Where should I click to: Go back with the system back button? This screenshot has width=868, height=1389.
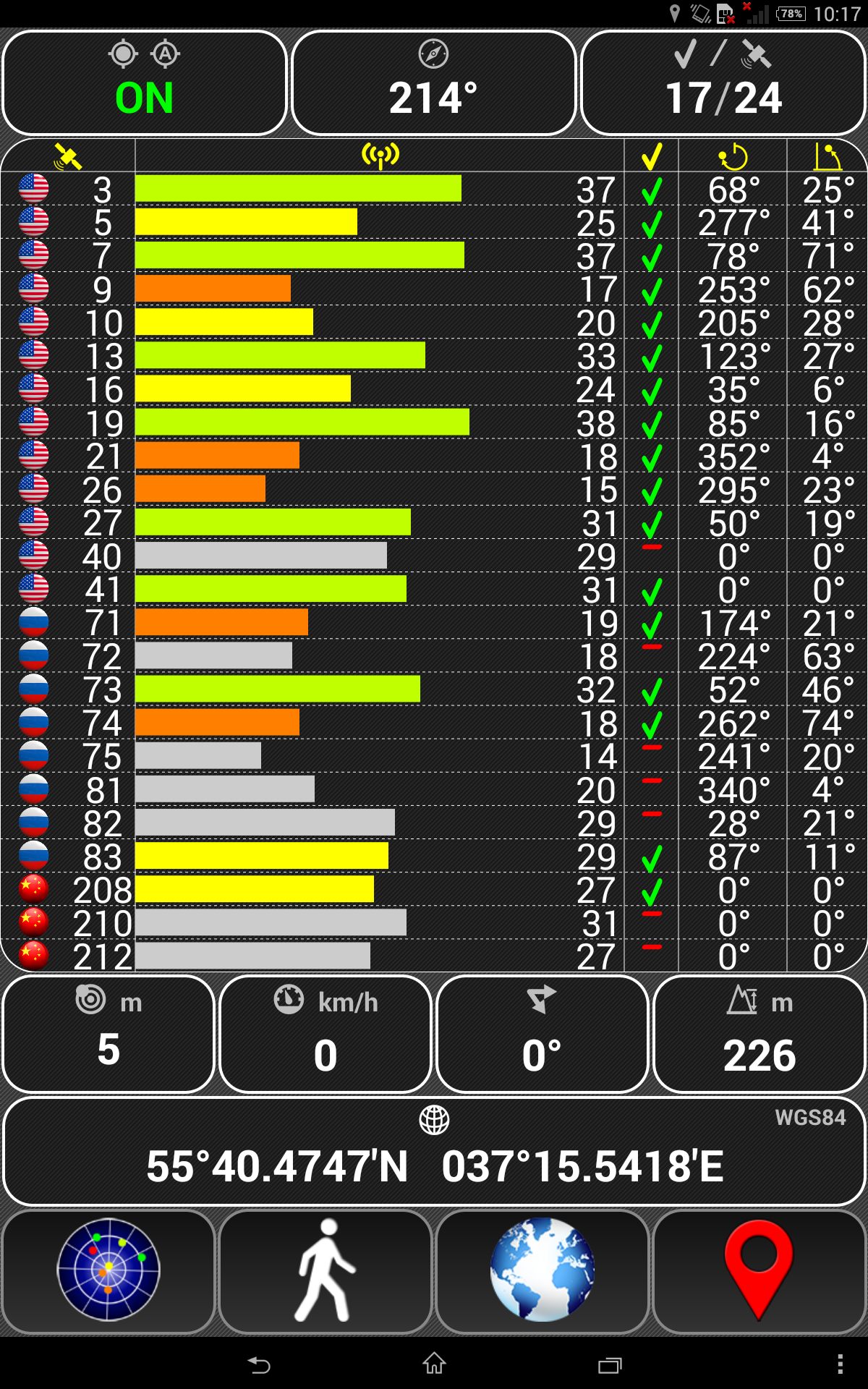tap(259, 1364)
